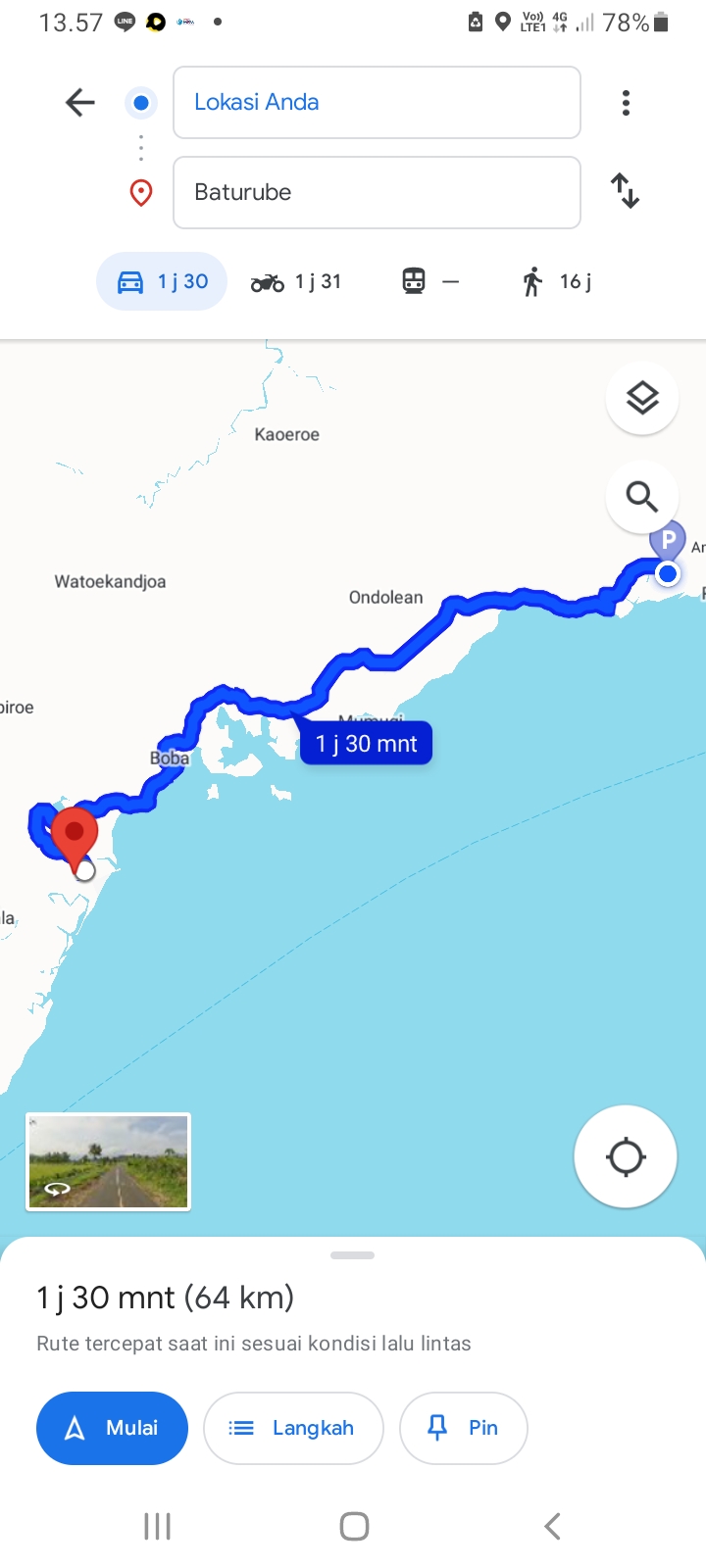Viewport: 706px width, 1568px height.
Task: Center the map on my location
Action: [626, 1156]
